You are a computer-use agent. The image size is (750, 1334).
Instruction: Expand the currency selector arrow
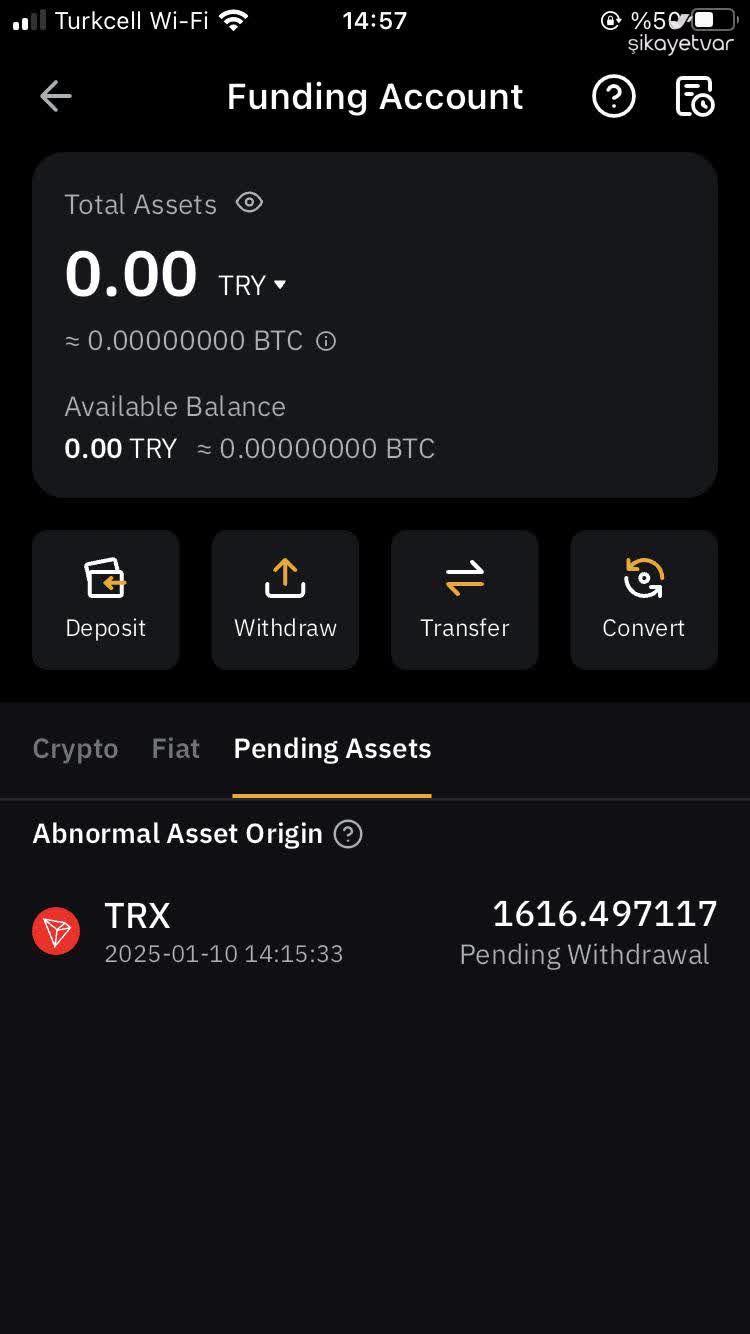click(279, 286)
